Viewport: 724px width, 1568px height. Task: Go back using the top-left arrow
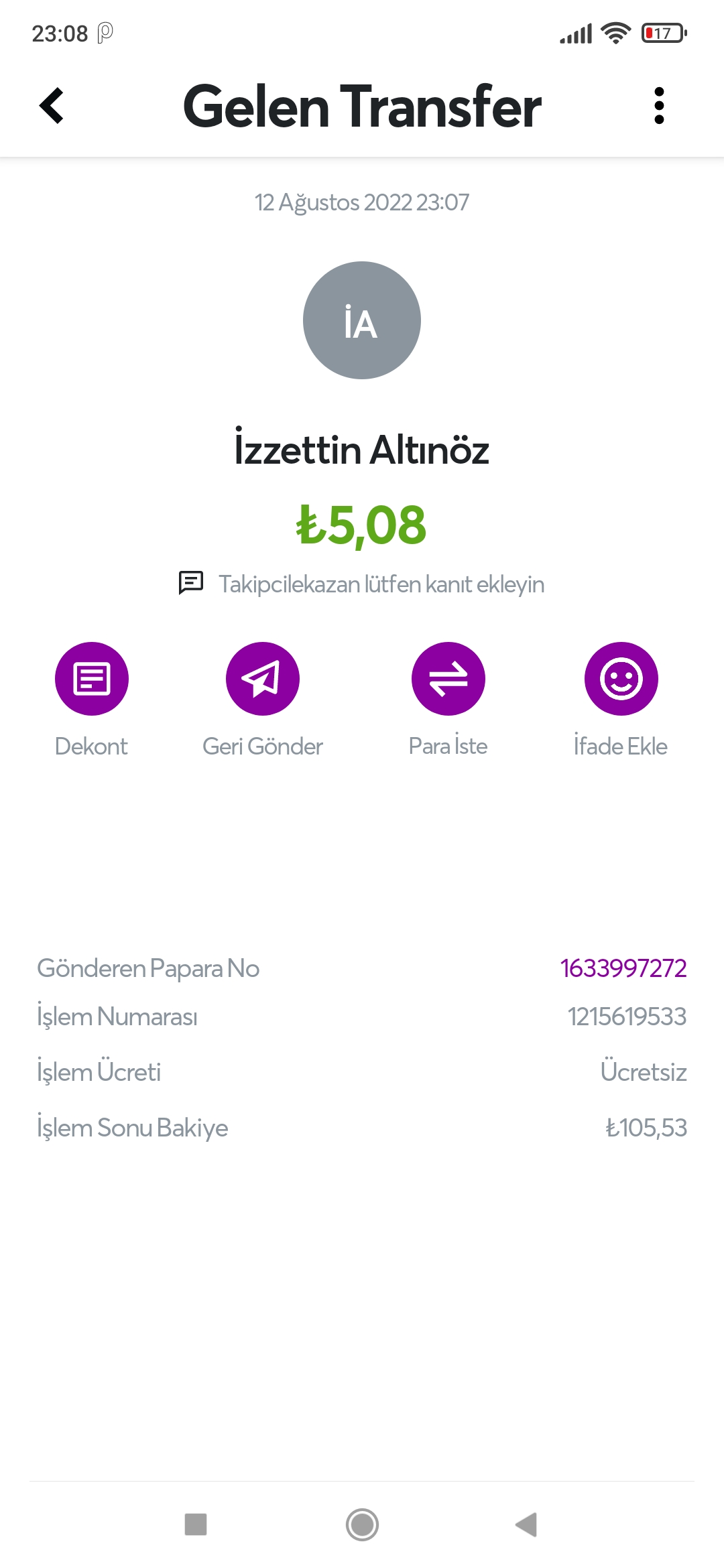(x=52, y=106)
